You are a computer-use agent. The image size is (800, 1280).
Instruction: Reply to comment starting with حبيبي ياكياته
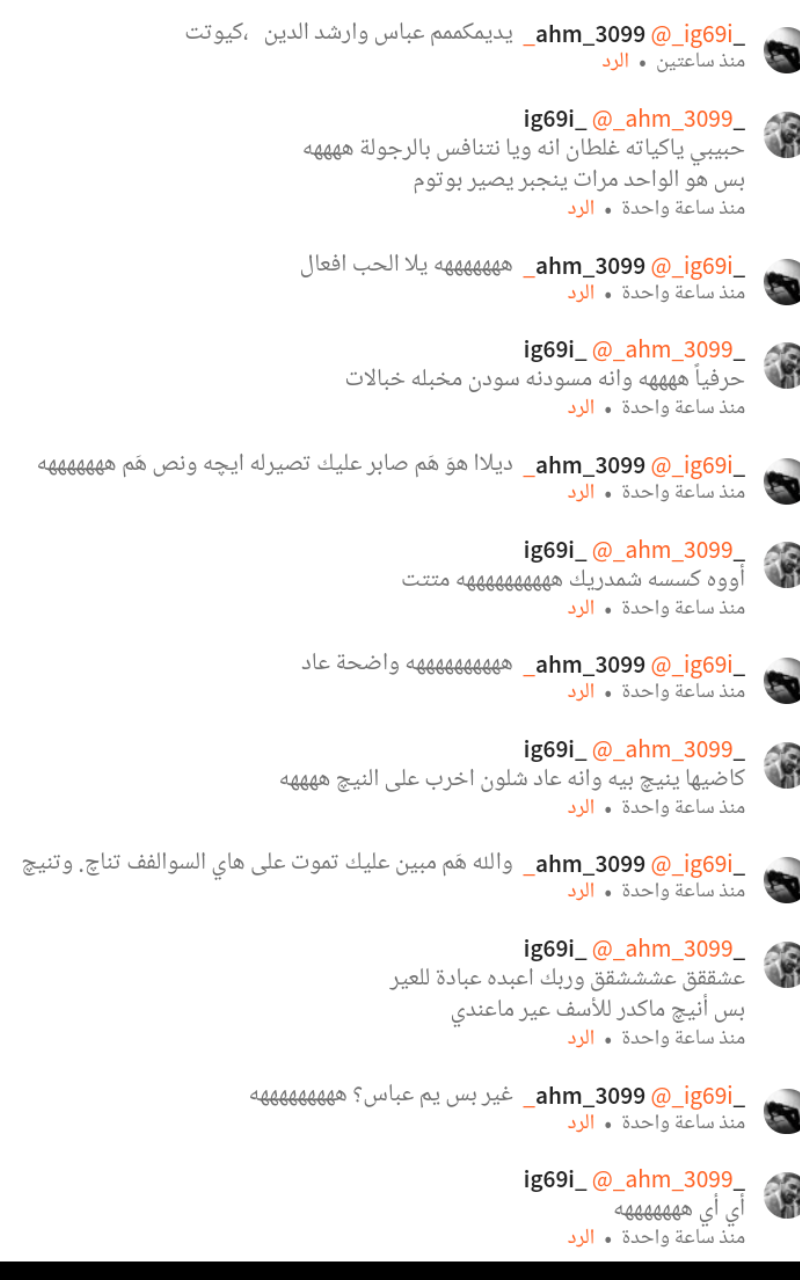click(581, 208)
